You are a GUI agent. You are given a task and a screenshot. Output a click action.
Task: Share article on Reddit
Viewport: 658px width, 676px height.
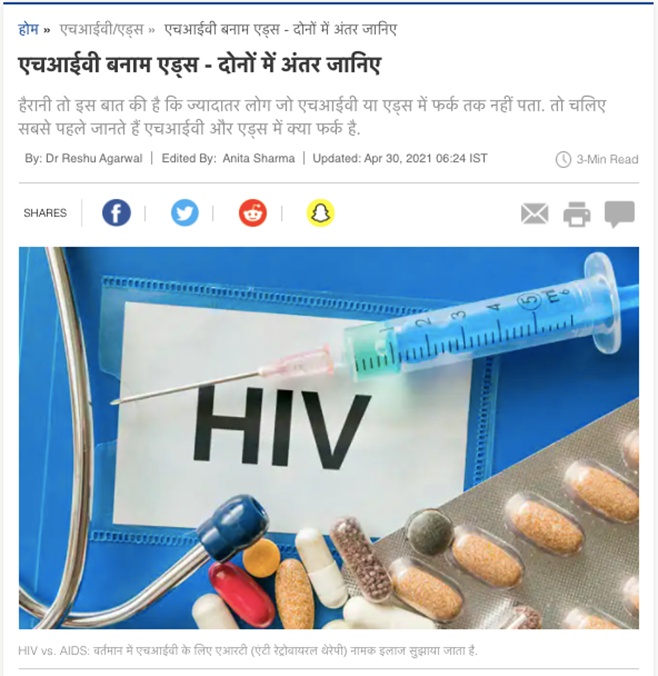tap(252, 212)
